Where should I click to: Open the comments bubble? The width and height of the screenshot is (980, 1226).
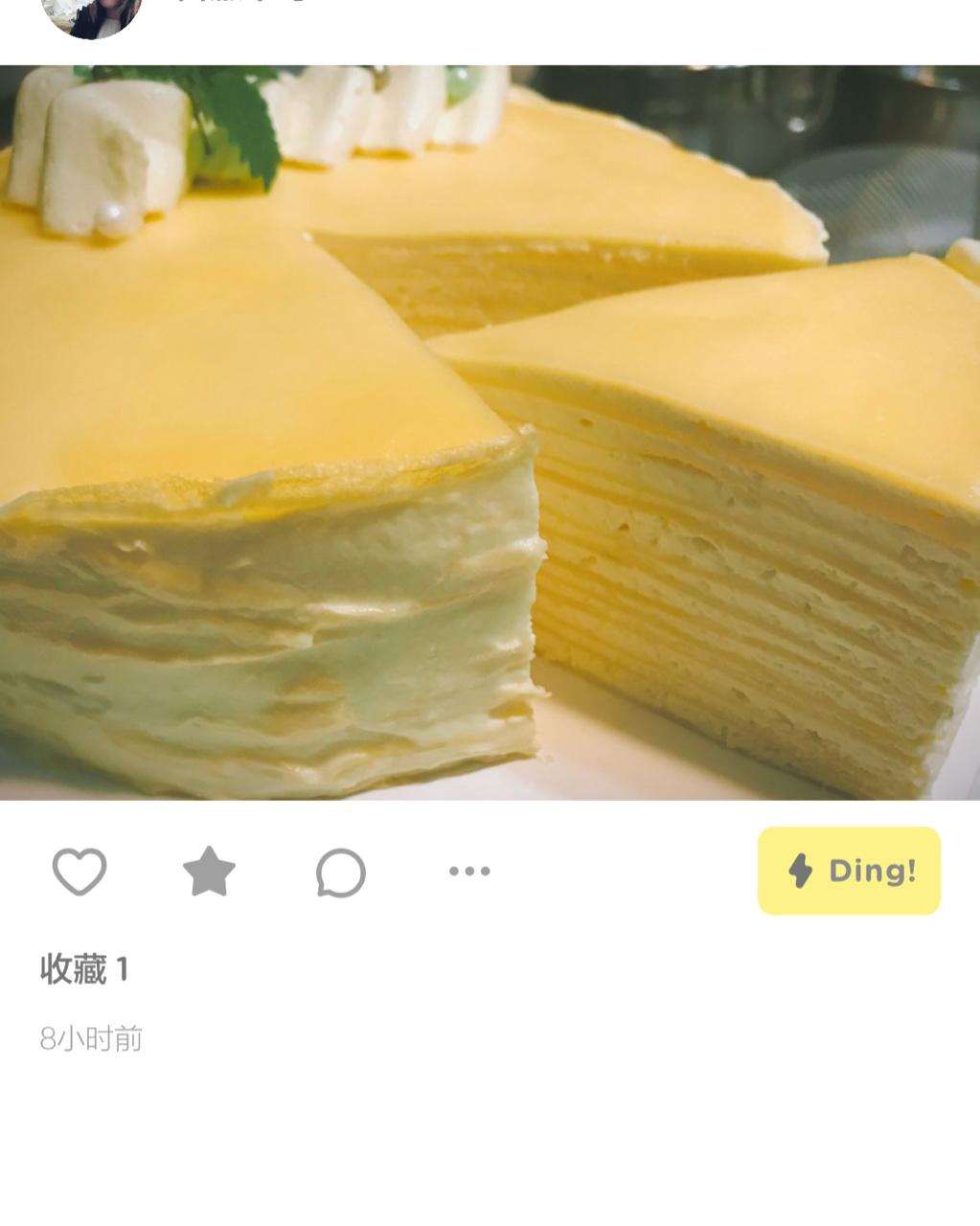[x=341, y=873]
